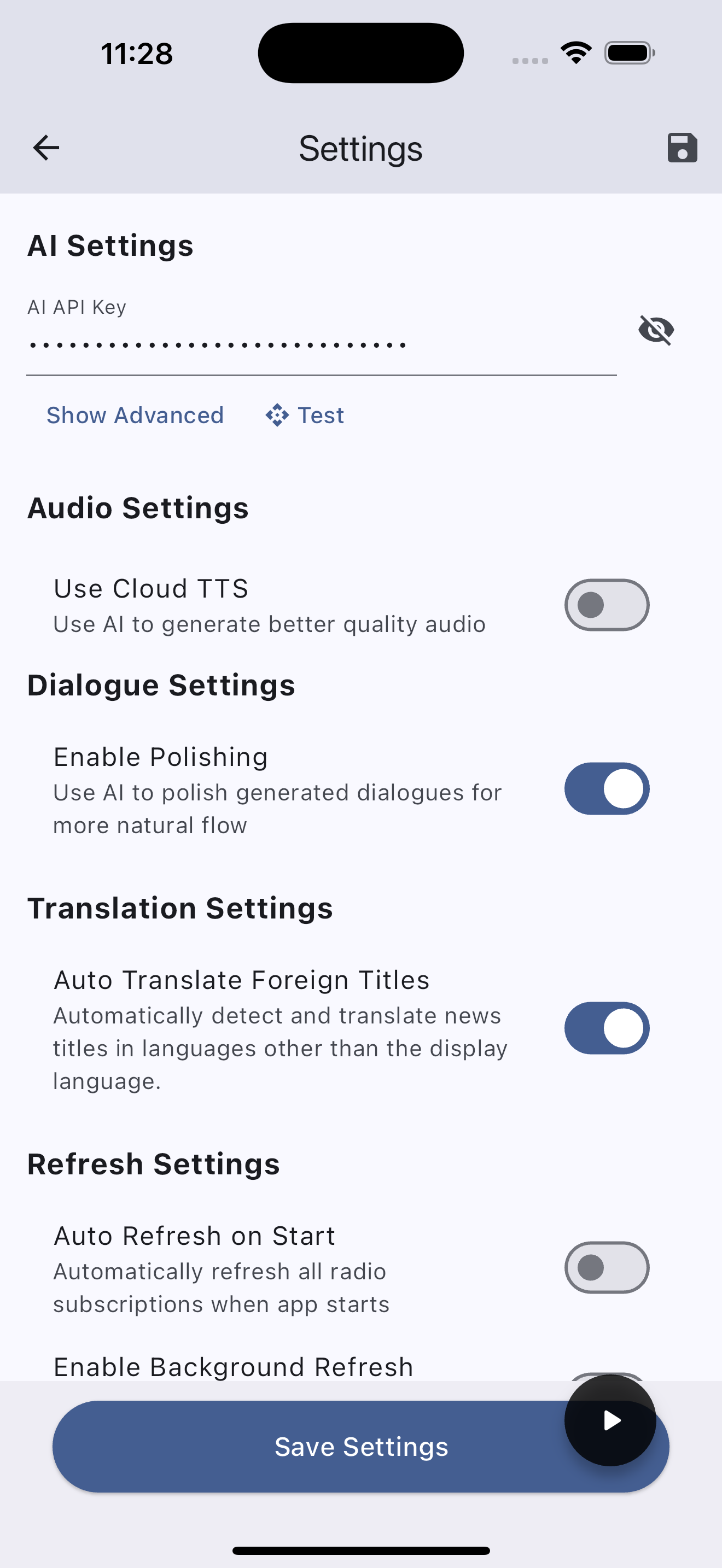The width and height of the screenshot is (722, 1568).
Task: Tap the save disk icon in header
Action: (x=682, y=148)
